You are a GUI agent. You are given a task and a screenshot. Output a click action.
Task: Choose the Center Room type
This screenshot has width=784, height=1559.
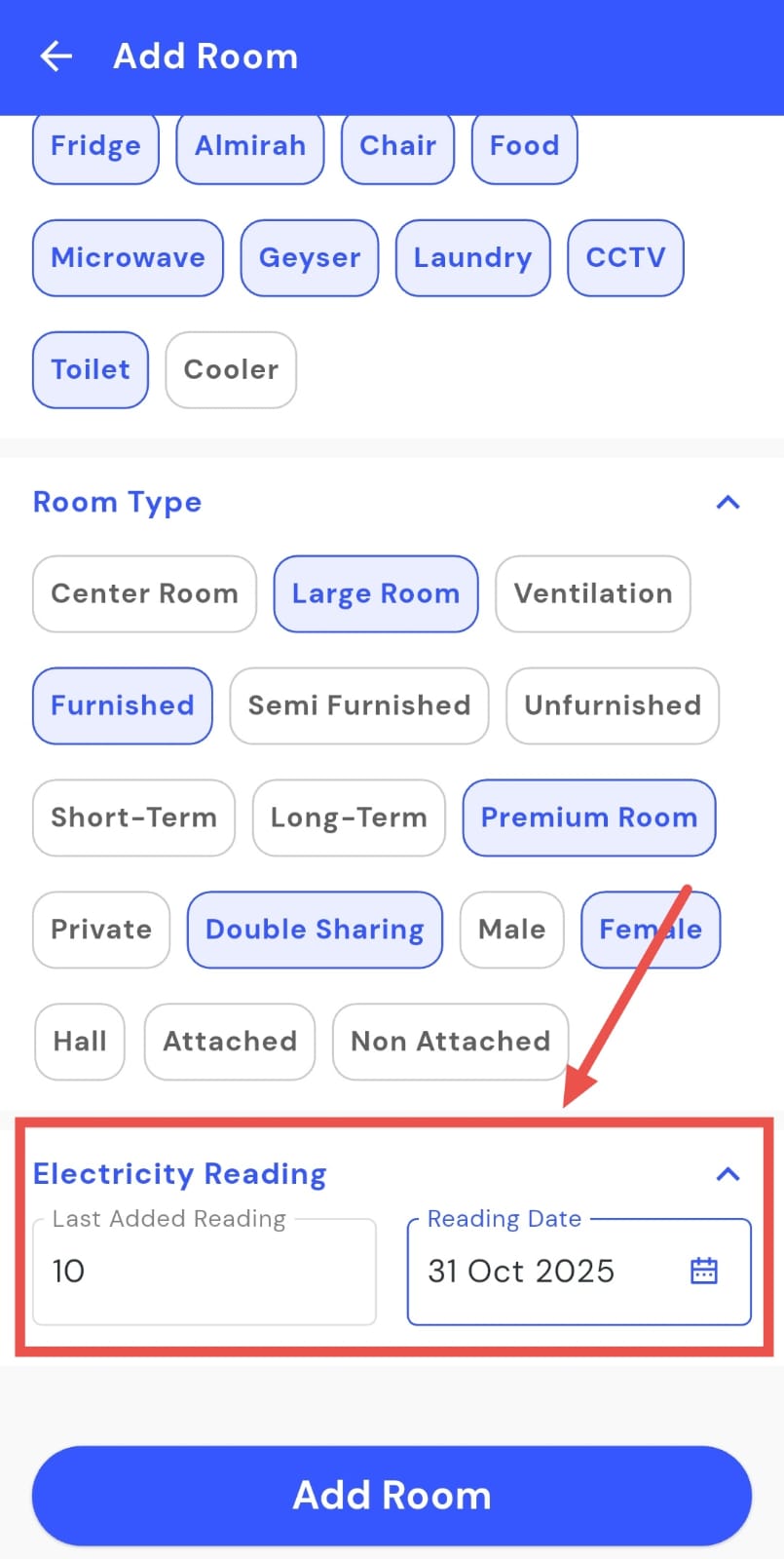(144, 593)
